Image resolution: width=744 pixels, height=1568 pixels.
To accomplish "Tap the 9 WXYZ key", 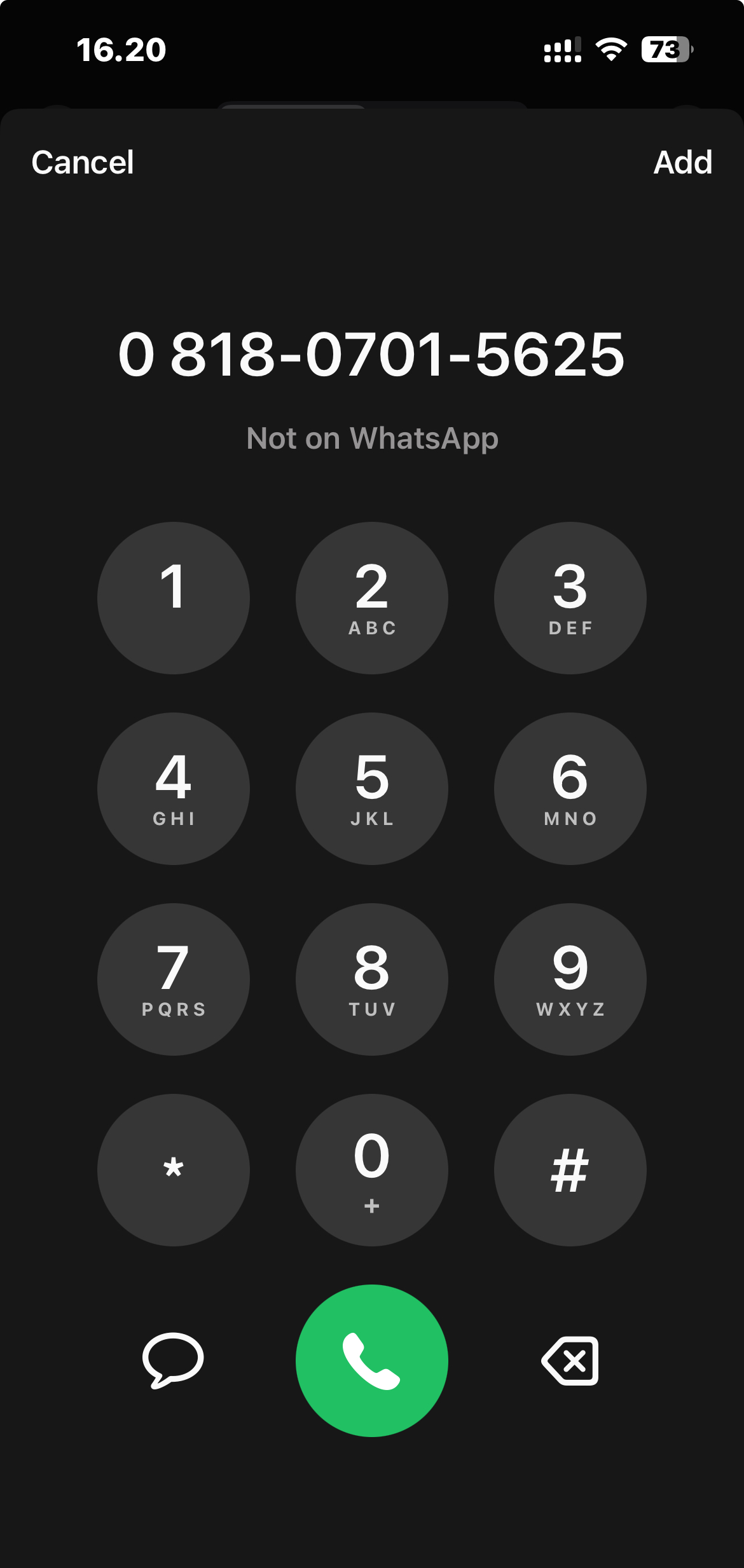I will pyautogui.click(x=570, y=979).
